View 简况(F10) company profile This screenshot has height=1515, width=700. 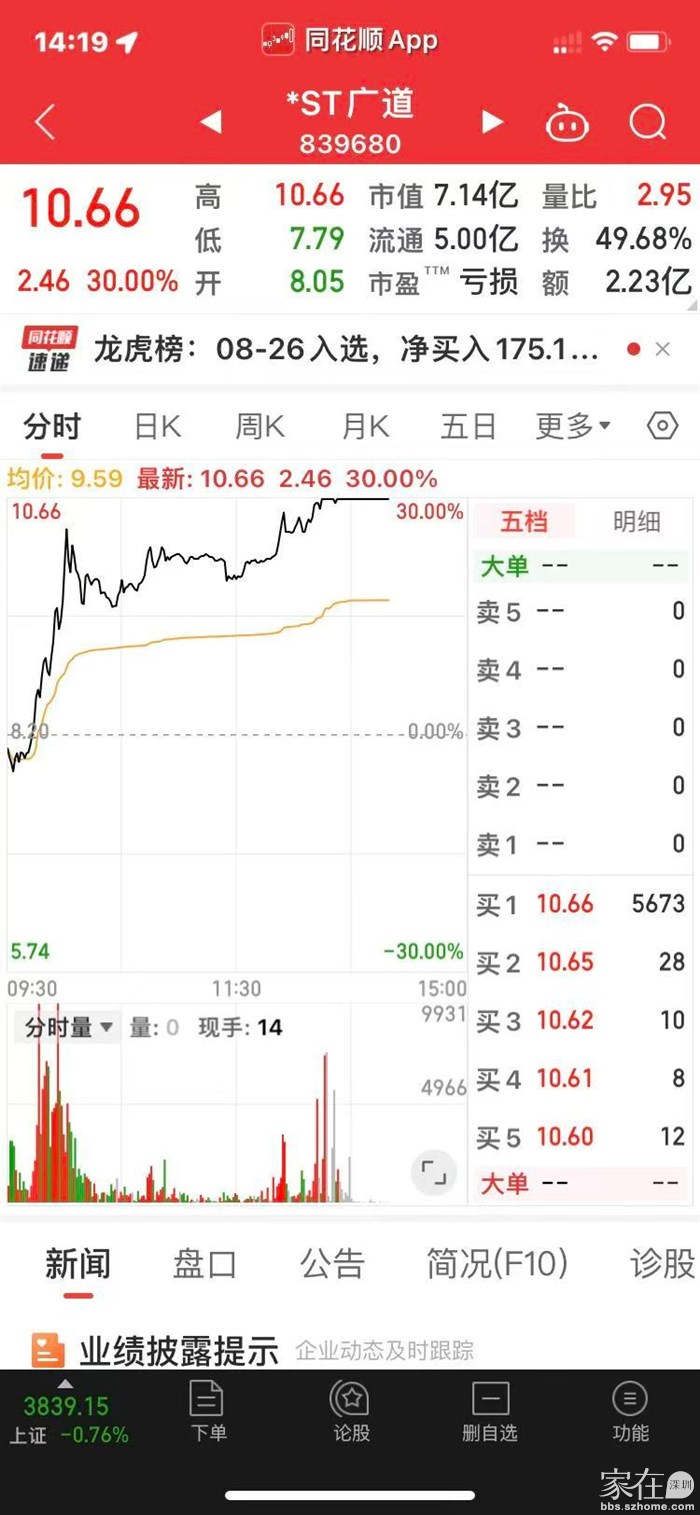[497, 1264]
